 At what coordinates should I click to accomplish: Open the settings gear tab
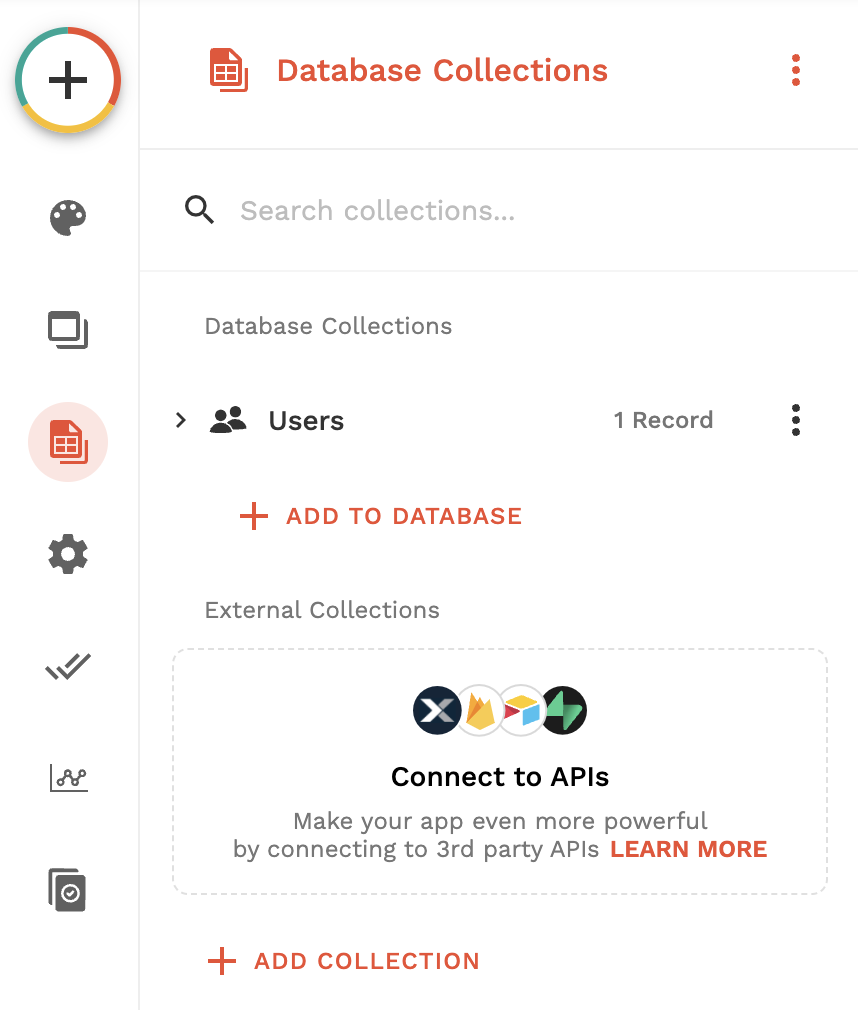68,553
